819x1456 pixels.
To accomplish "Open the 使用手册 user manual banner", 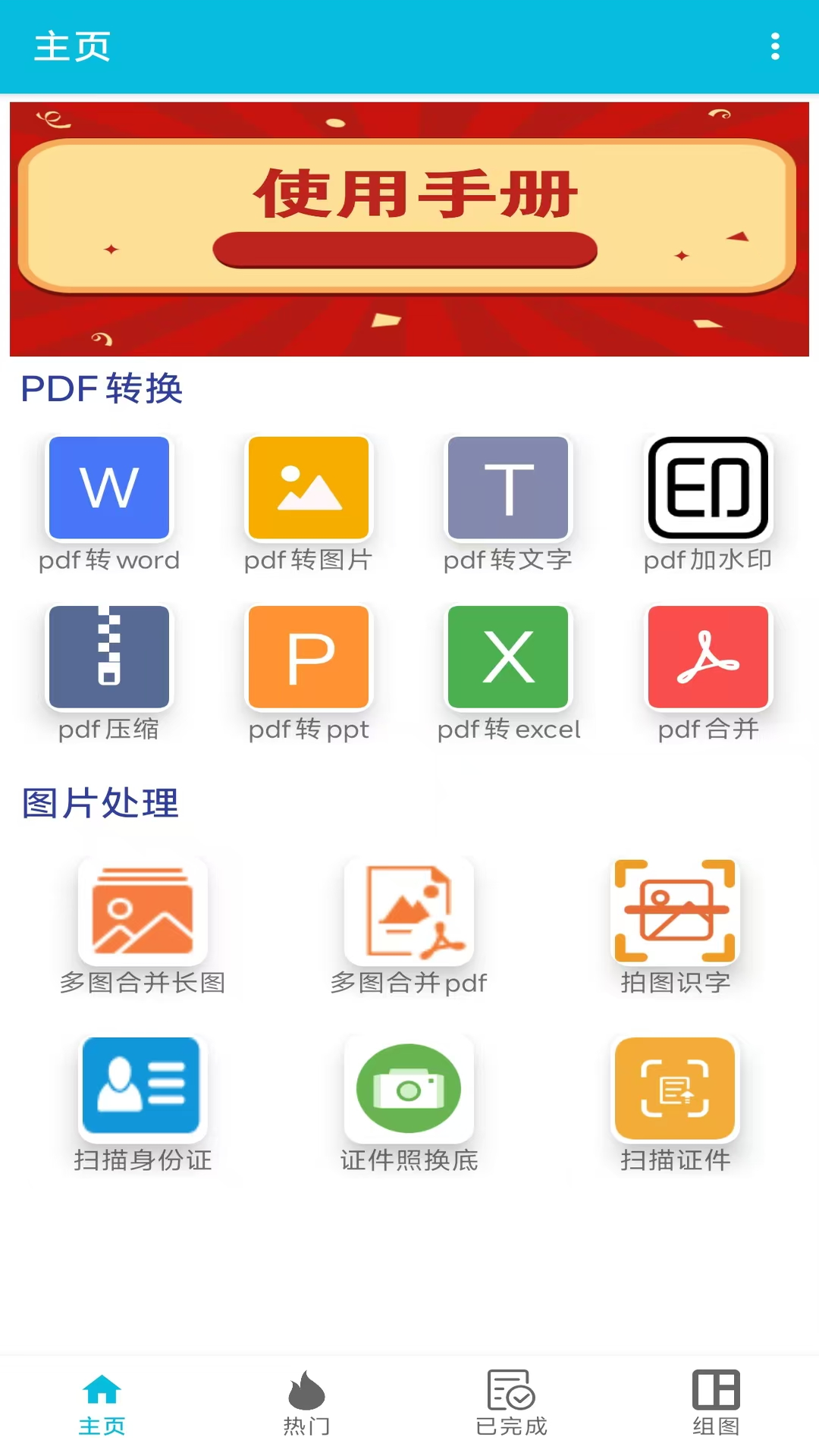I will 409,226.
